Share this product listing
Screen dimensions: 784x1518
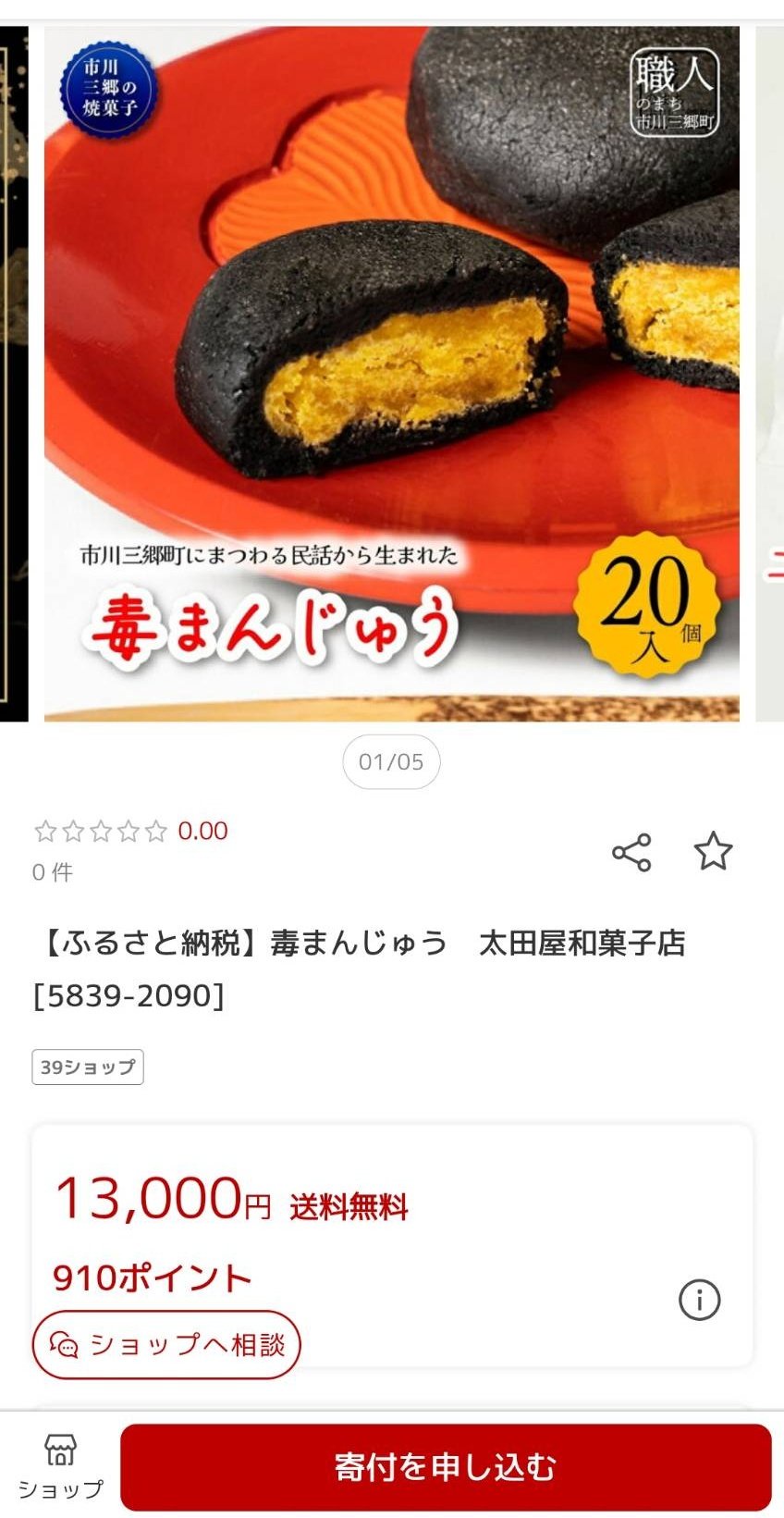631,852
